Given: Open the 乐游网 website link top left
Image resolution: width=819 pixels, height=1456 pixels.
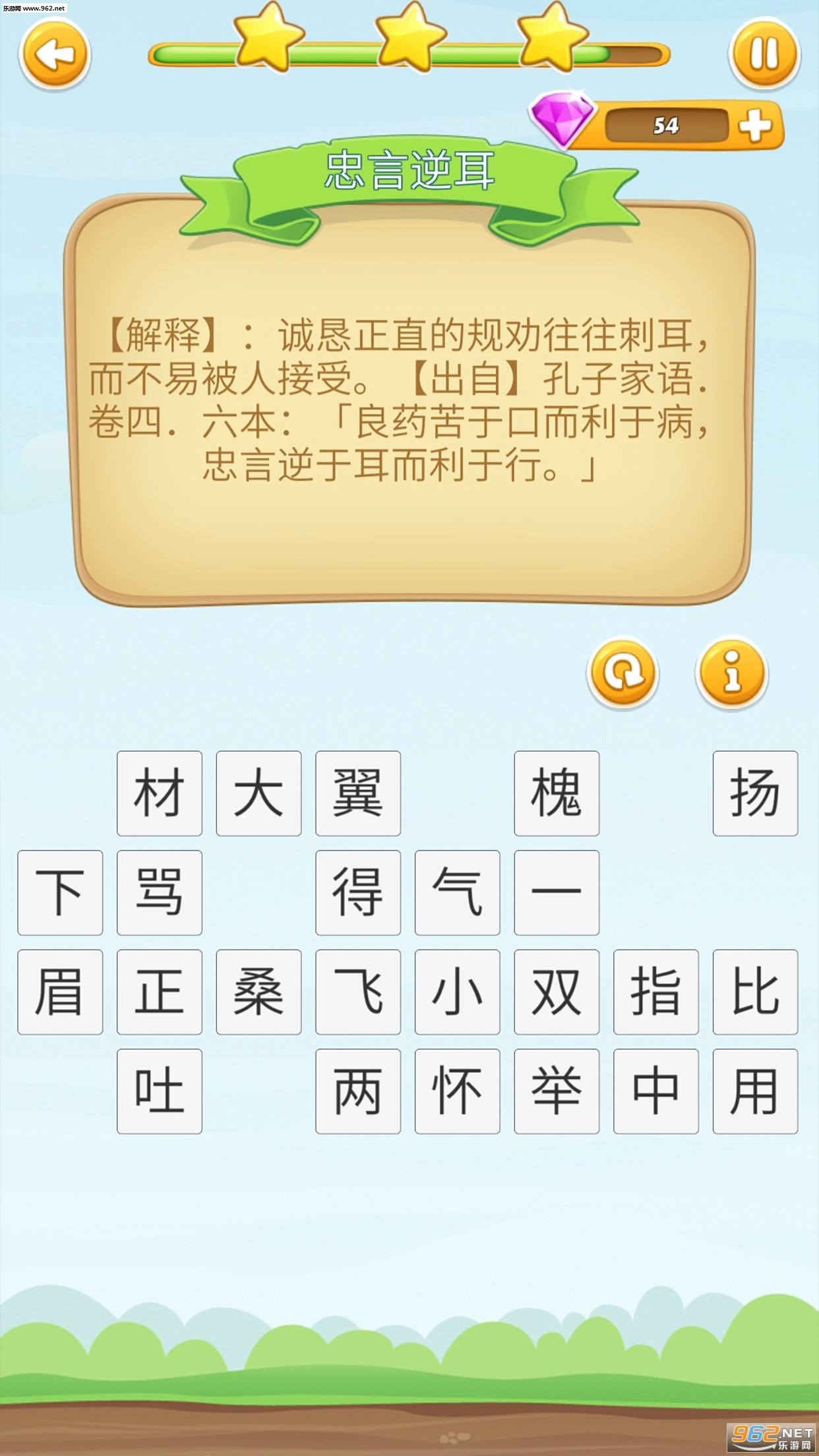Looking at the screenshot, I should coord(40,9).
